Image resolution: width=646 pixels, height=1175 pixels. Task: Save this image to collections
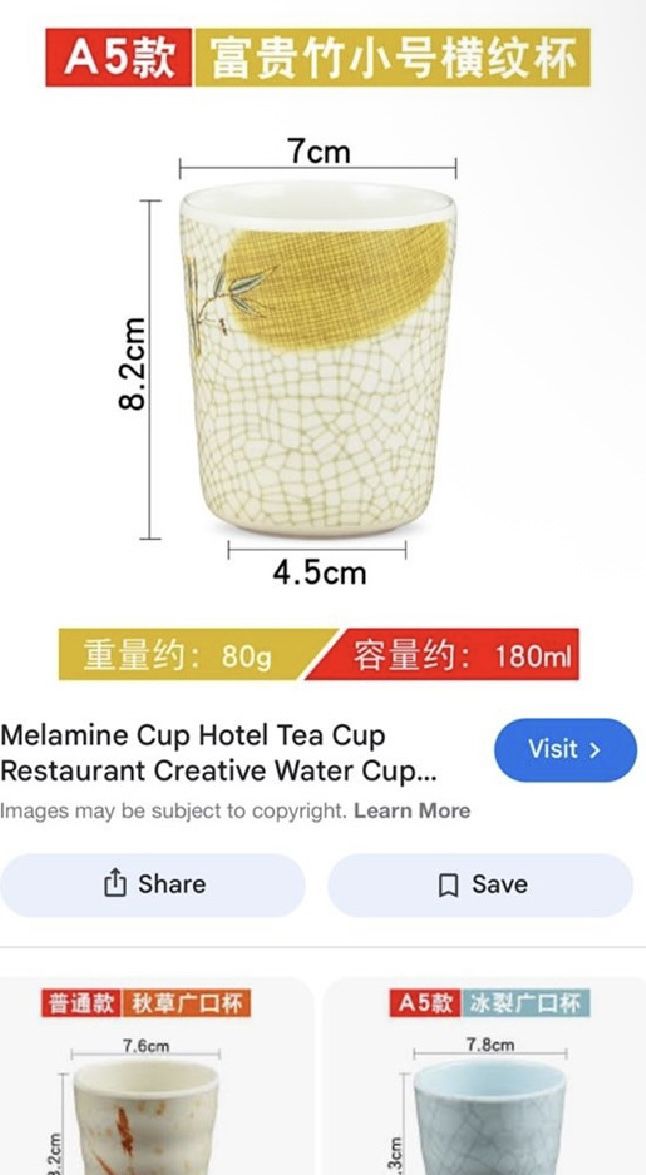[x=480, y=884]
